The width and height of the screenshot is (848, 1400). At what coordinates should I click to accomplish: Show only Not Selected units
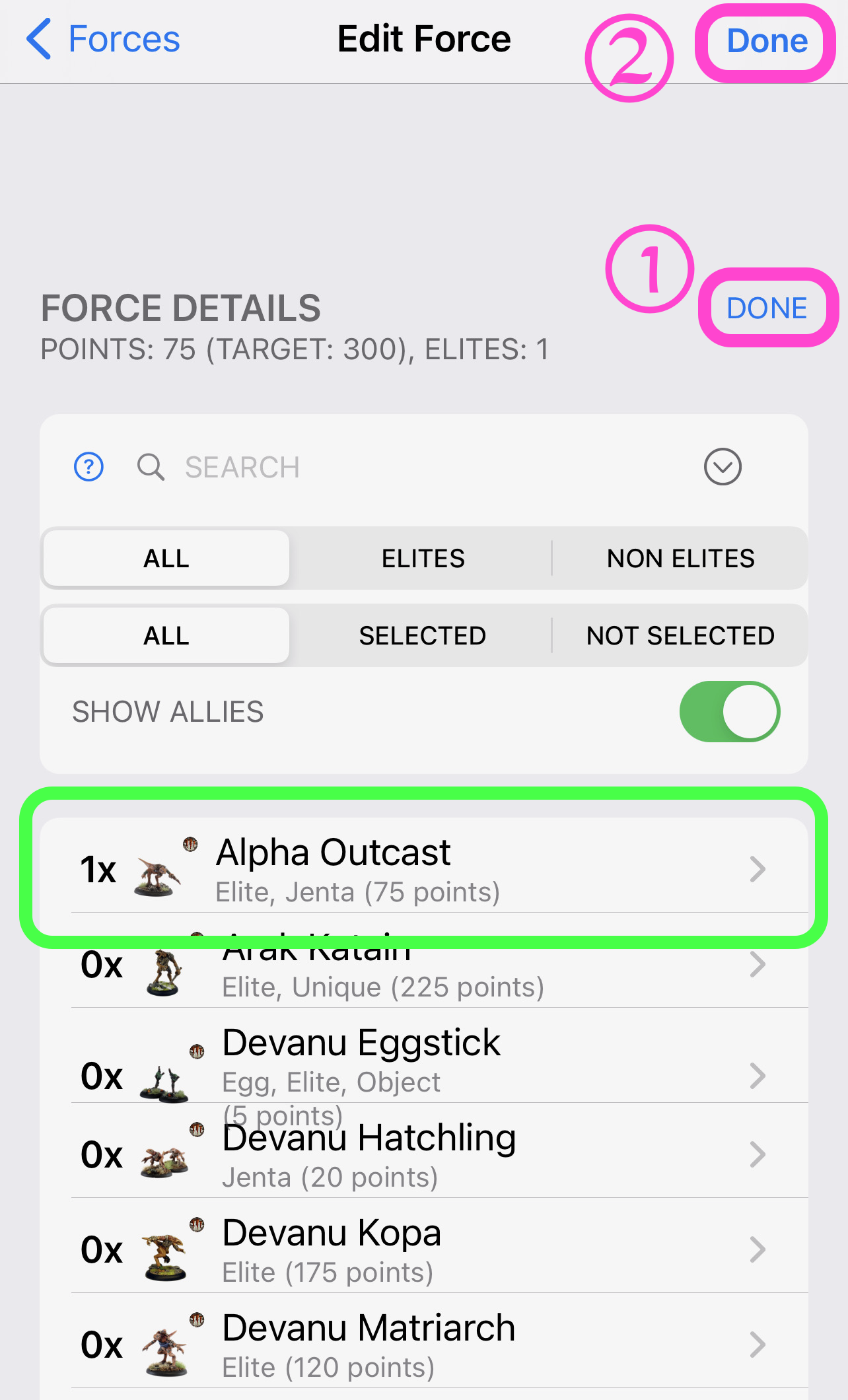(680, 635)
